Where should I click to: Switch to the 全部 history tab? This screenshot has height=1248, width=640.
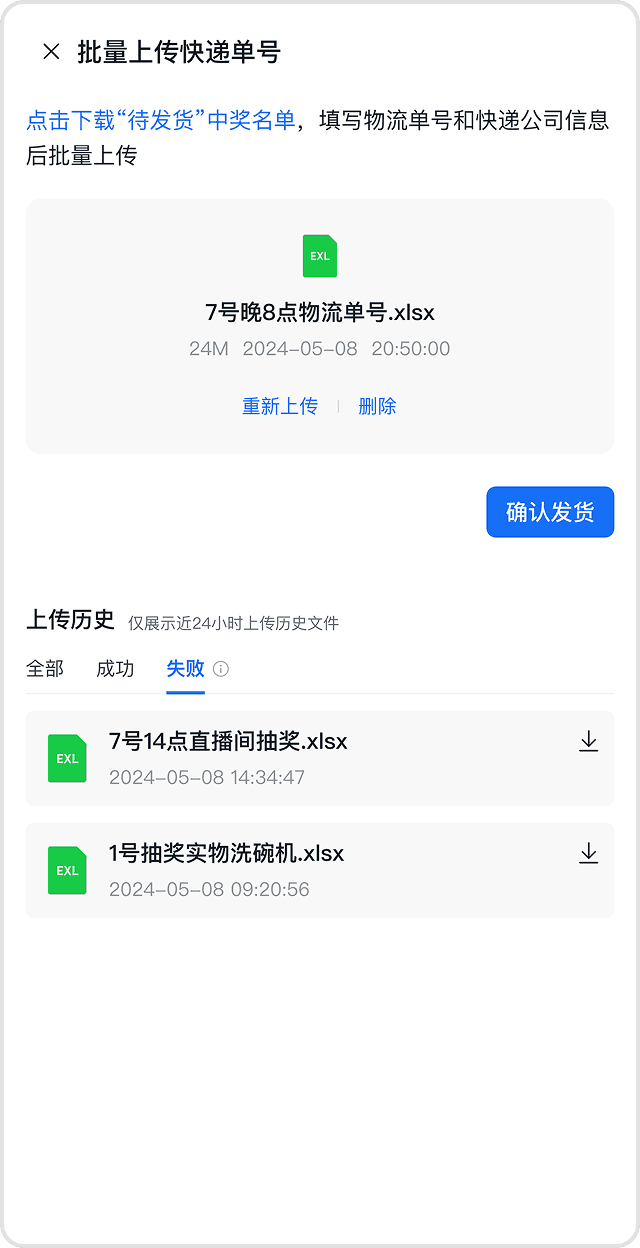(45, 669)
